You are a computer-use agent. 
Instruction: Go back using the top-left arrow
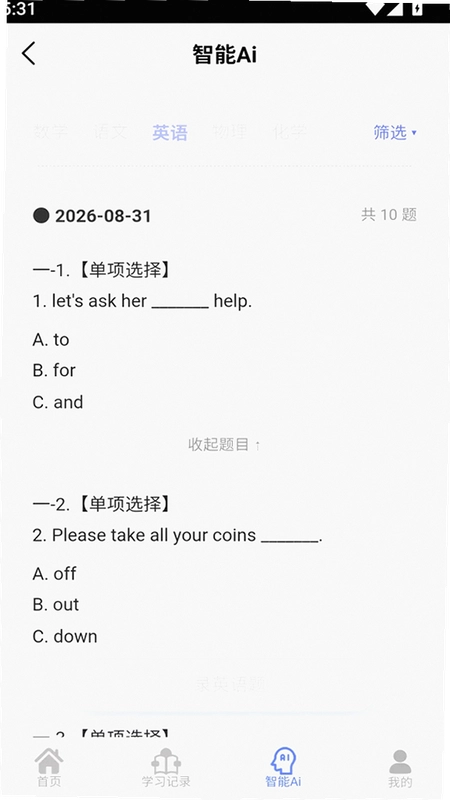click(x=29, y=54)
